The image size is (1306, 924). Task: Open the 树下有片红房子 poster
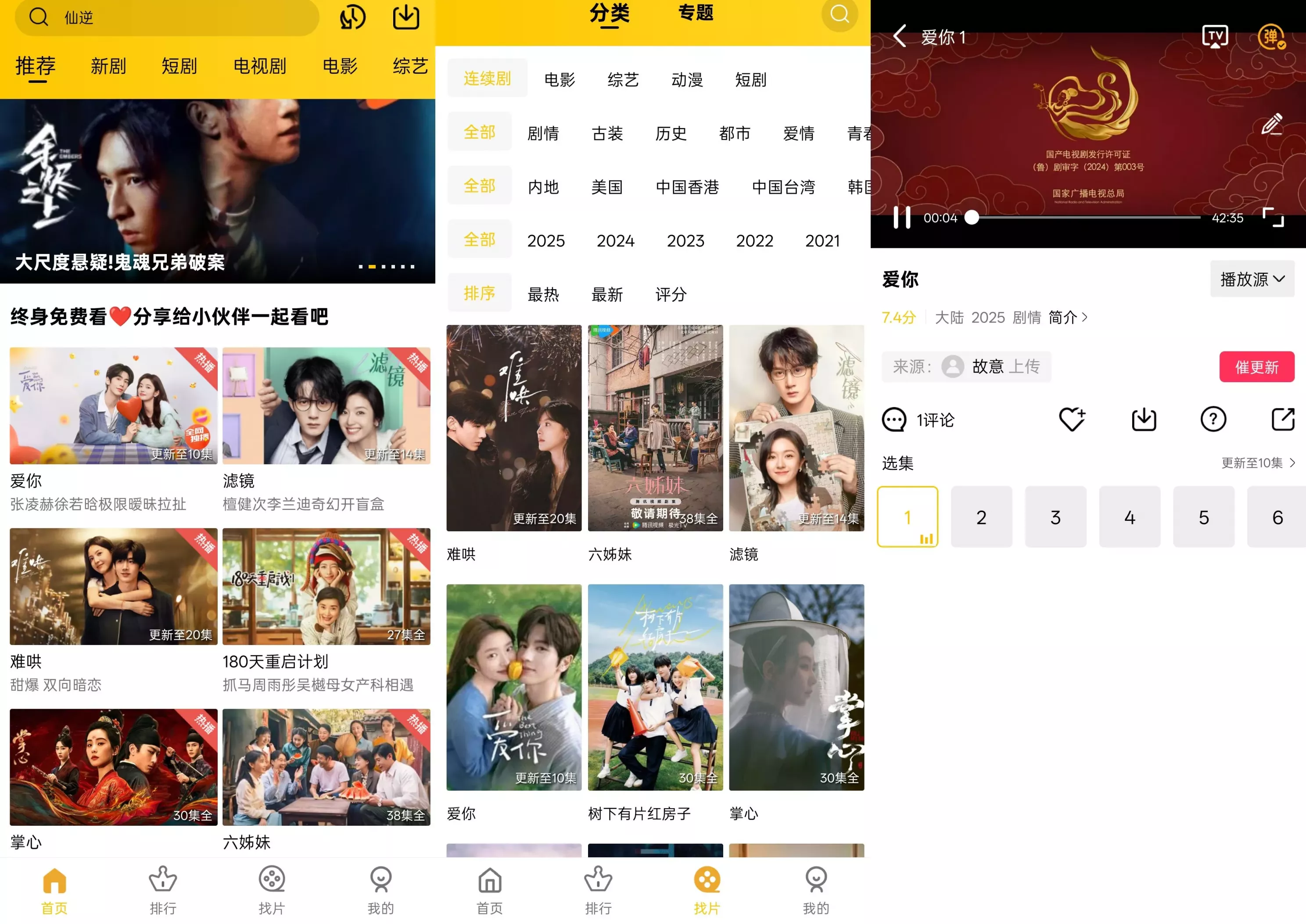tap(655, 687)
